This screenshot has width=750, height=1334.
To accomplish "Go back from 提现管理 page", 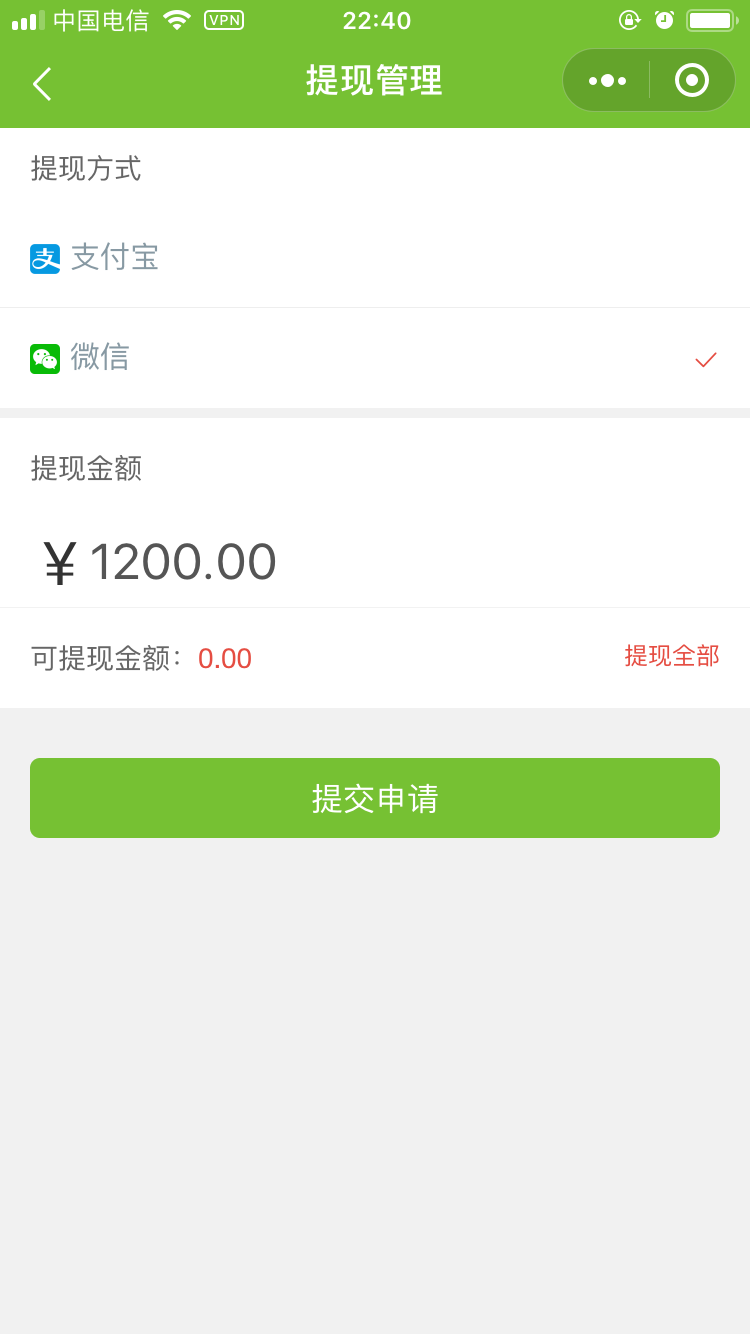I will click(x=42, y=84).
